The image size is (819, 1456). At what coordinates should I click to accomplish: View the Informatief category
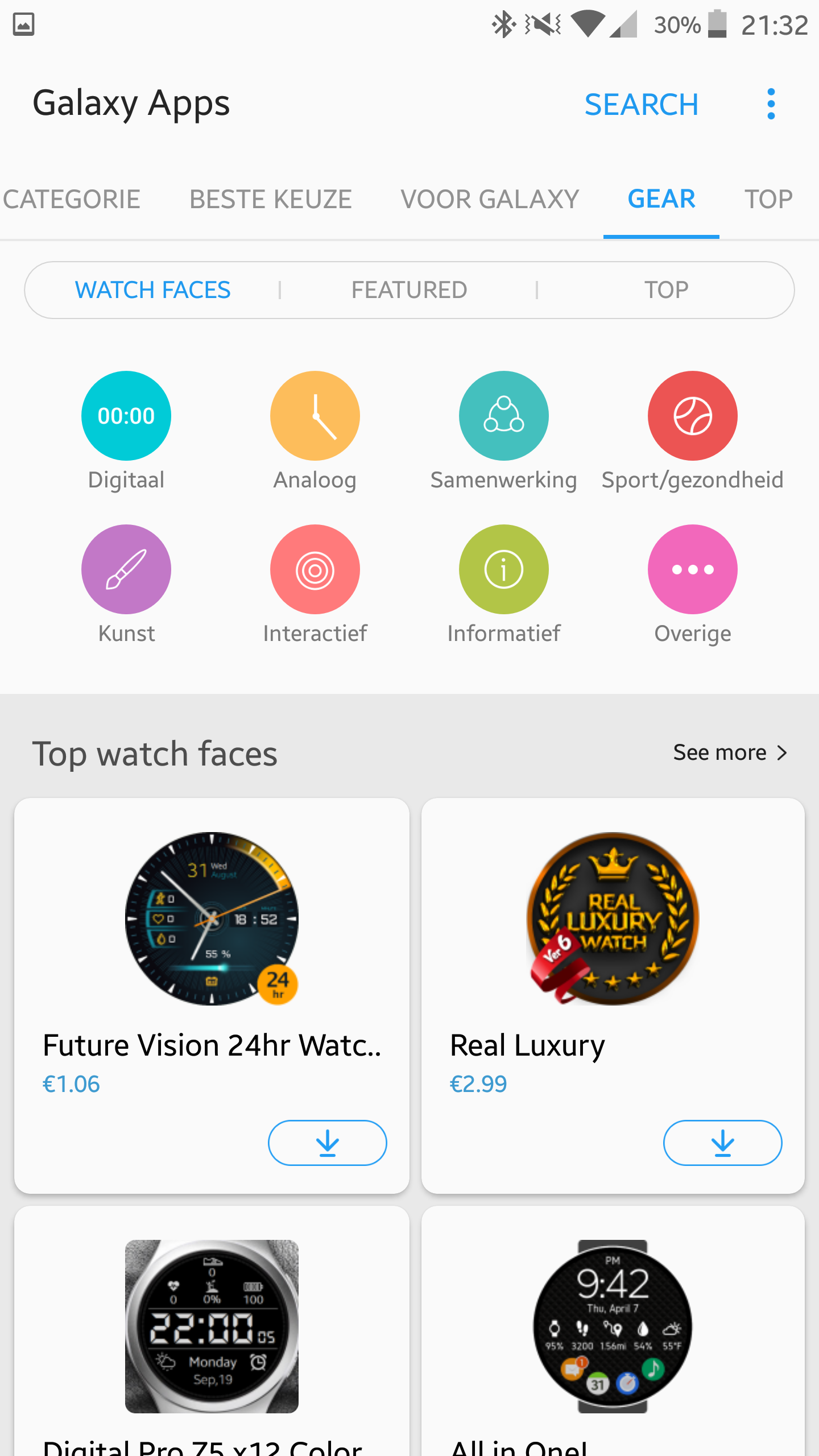click(504, 570)
